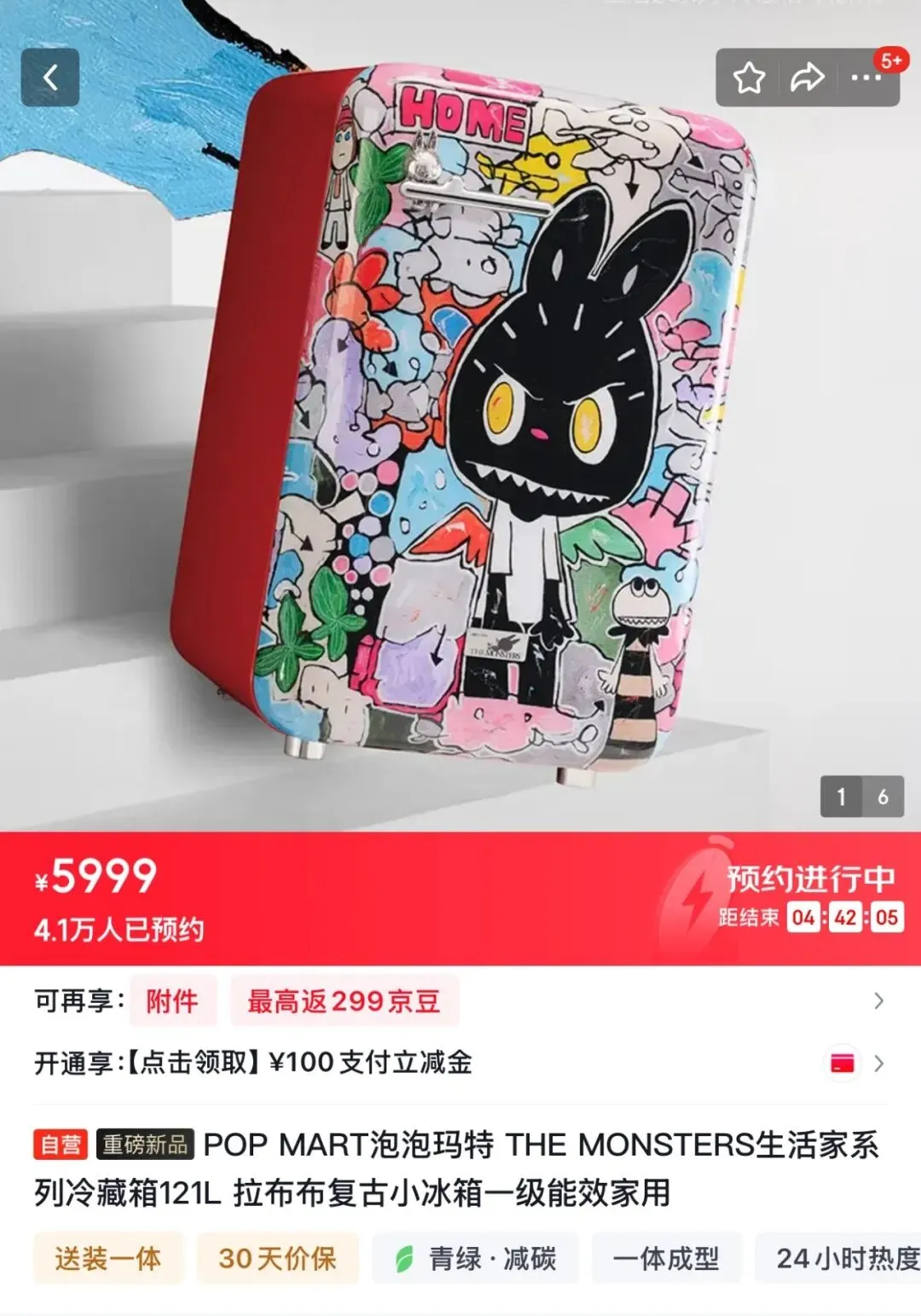Open the three-dot overflow menu
Screen dimensions: 921x1316
tap(866, 78)
